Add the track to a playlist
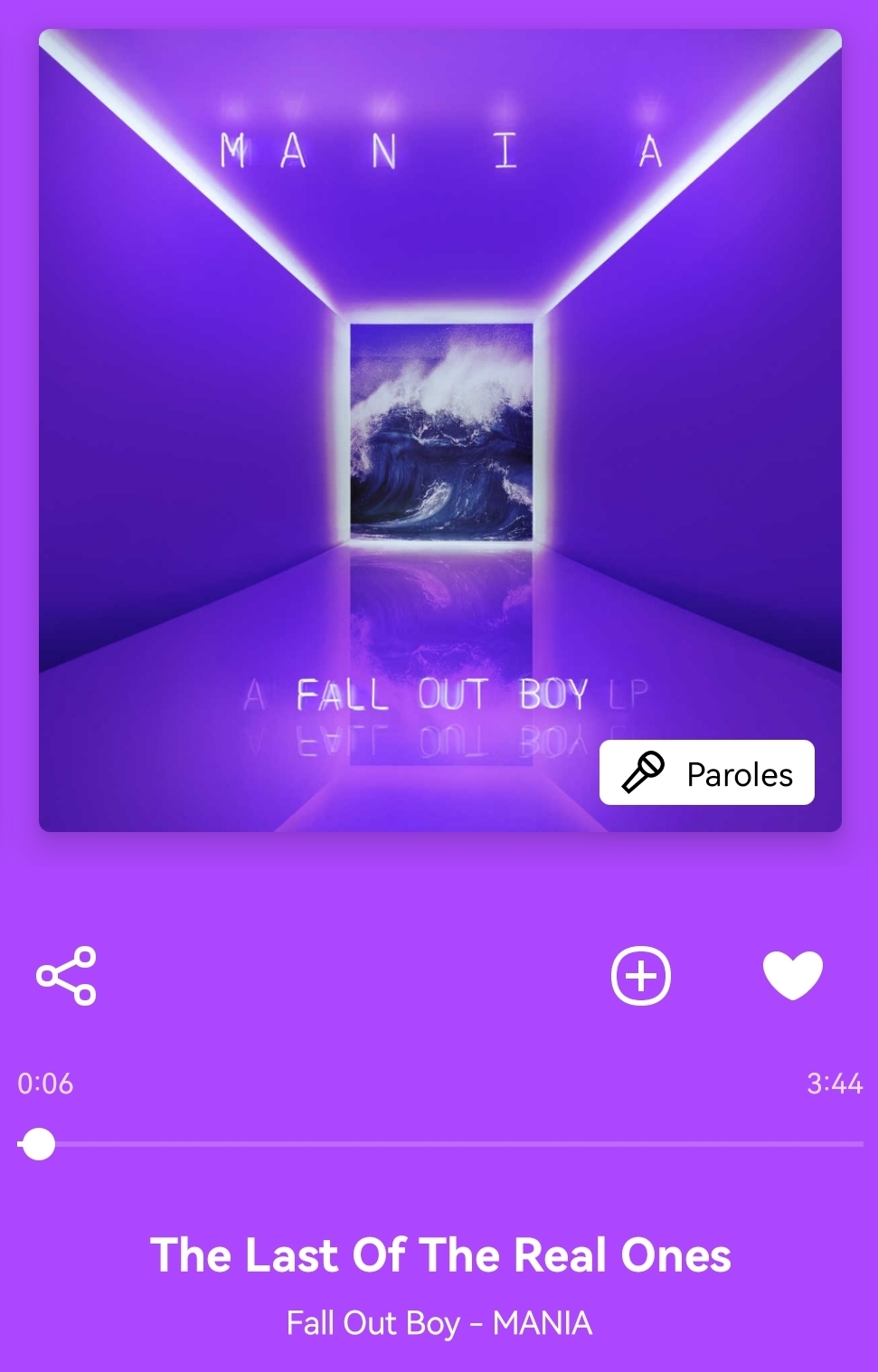Viewport: 878px width, 1372px height. tap(641, 976)
